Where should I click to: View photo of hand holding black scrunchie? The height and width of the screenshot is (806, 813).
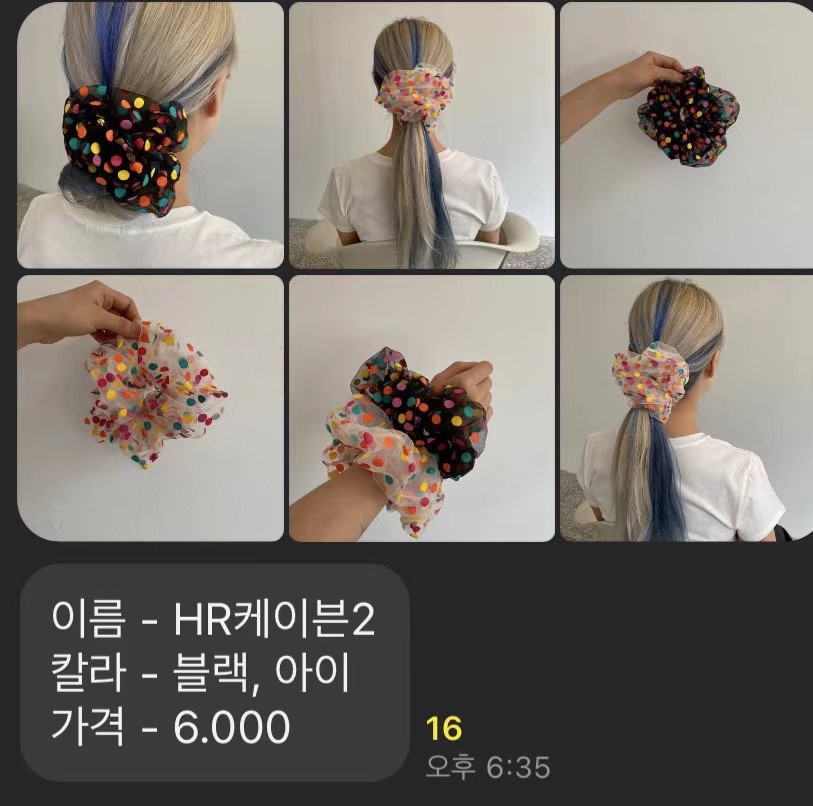point(686,135)
